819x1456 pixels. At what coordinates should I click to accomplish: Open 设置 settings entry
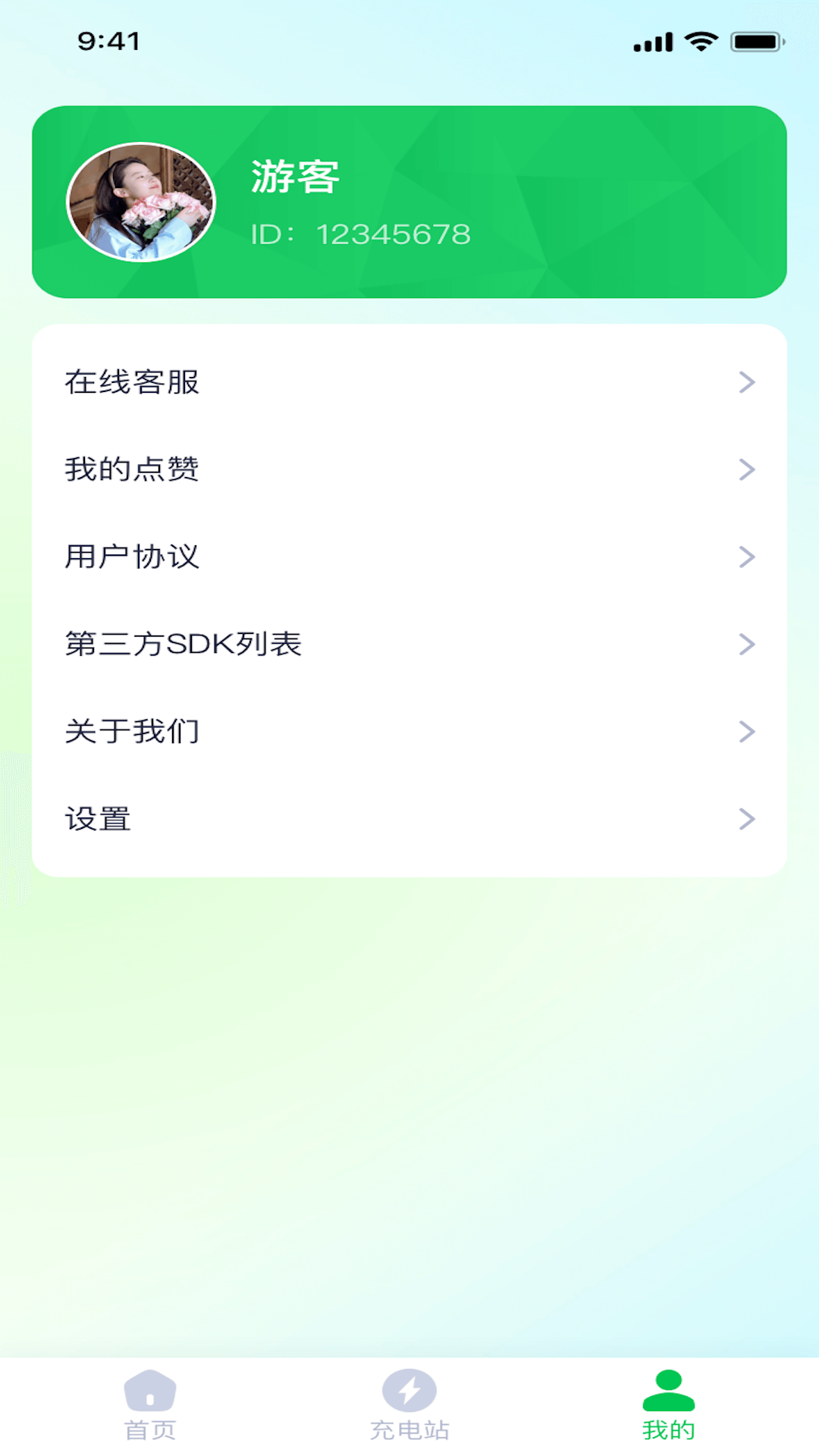coord(409,819)
